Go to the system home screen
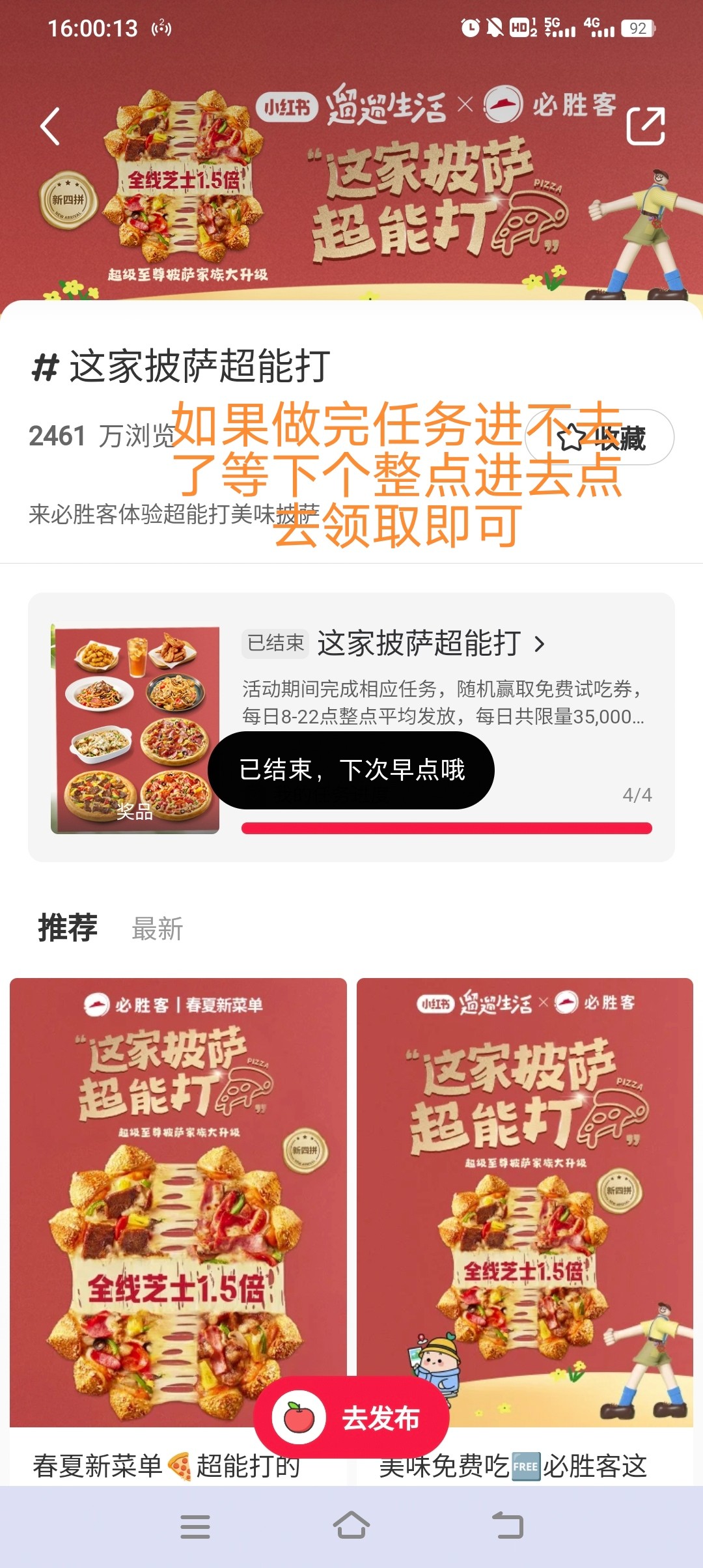This screenshot has width=703, height=1568. coord(351,1526)
